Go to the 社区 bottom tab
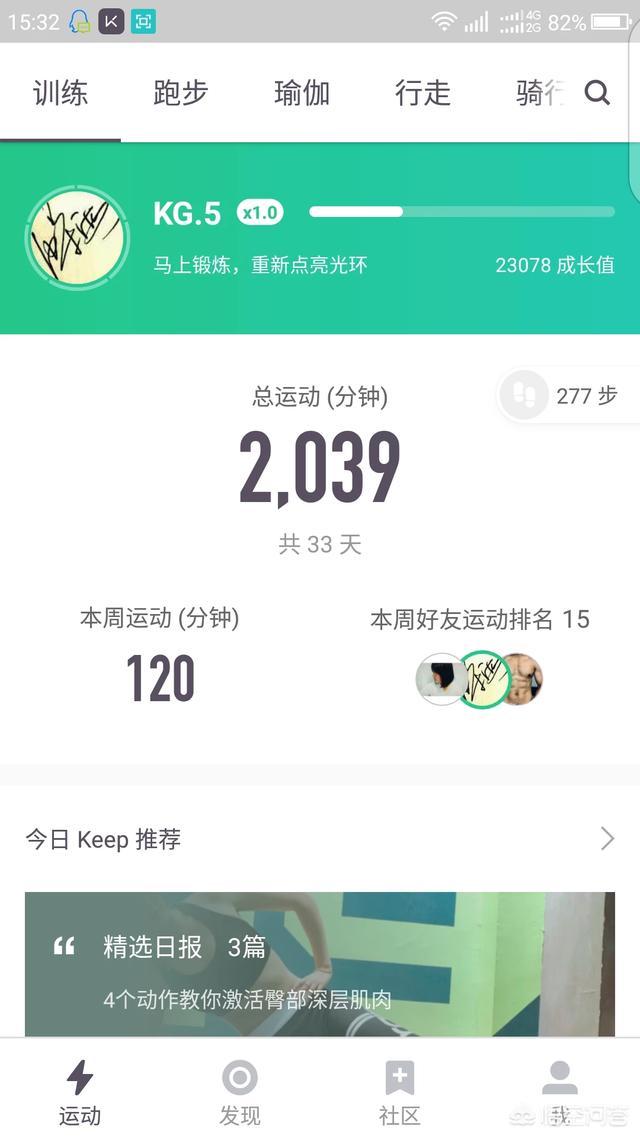This screenshot has width=640, height=1138. click(399, 1092)
